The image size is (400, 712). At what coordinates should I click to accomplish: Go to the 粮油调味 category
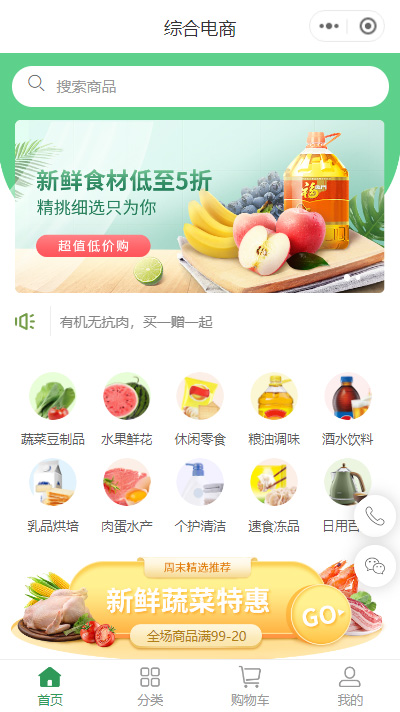pos(274,409)
